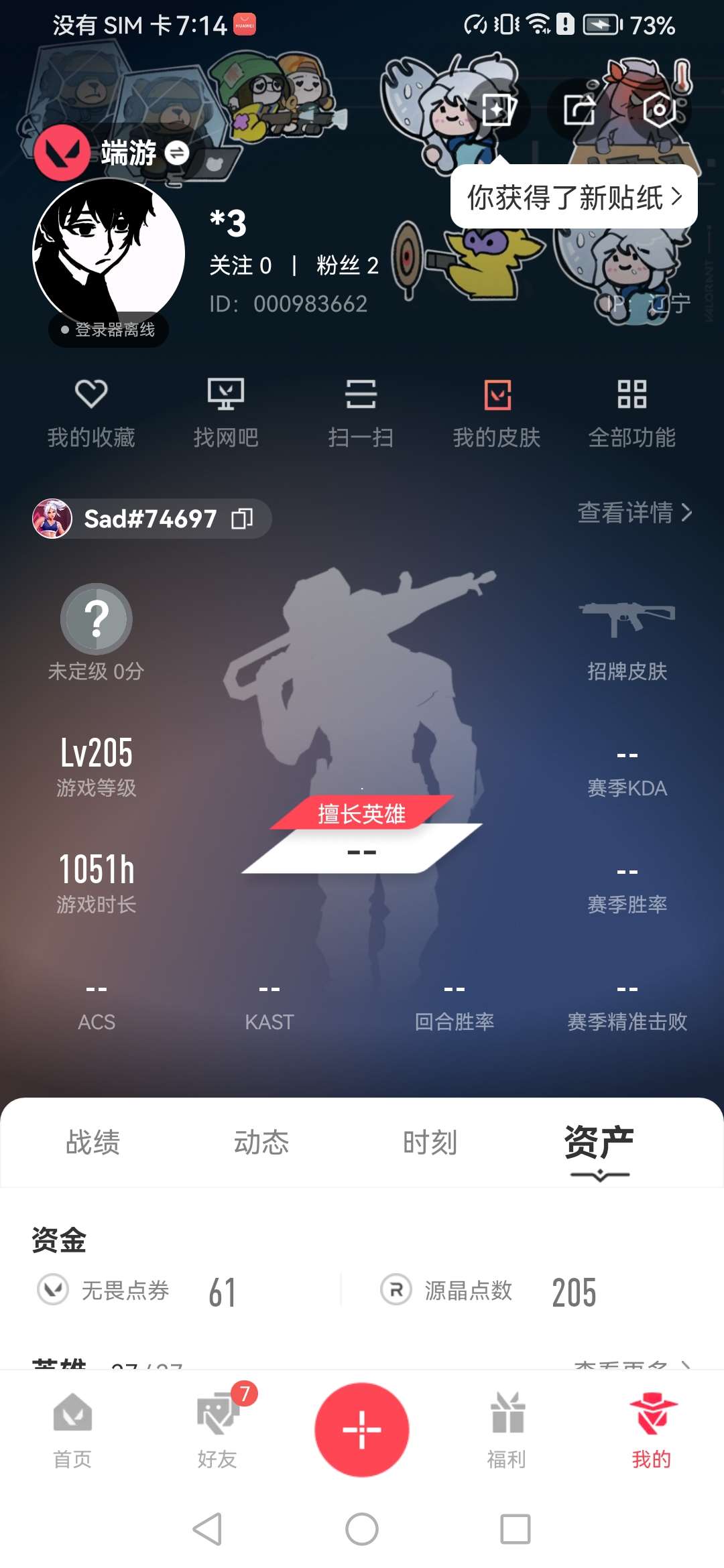Open 全部功能 all functions
The height and width of the screenshot is (1568, 724).
631,411
